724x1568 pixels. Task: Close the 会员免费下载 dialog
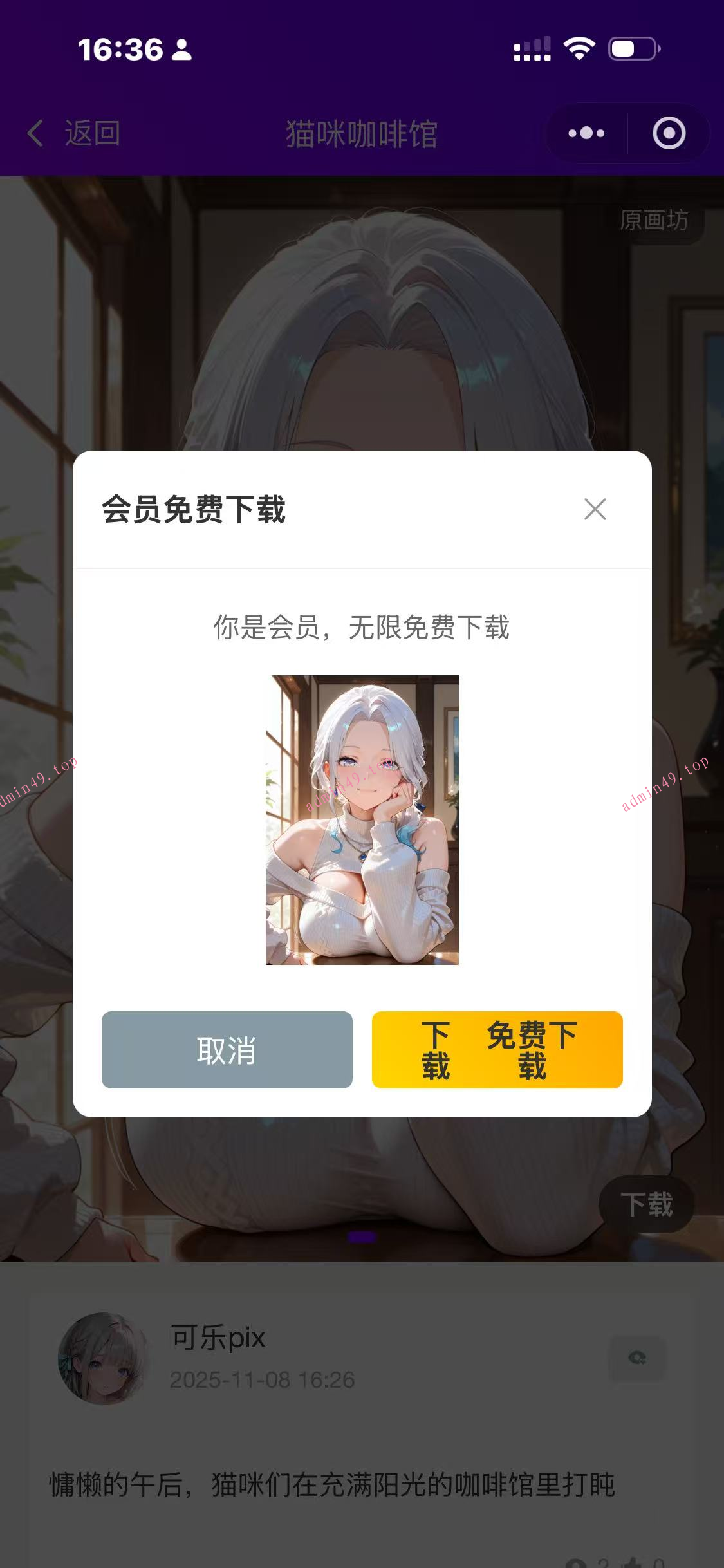point(595,509)
